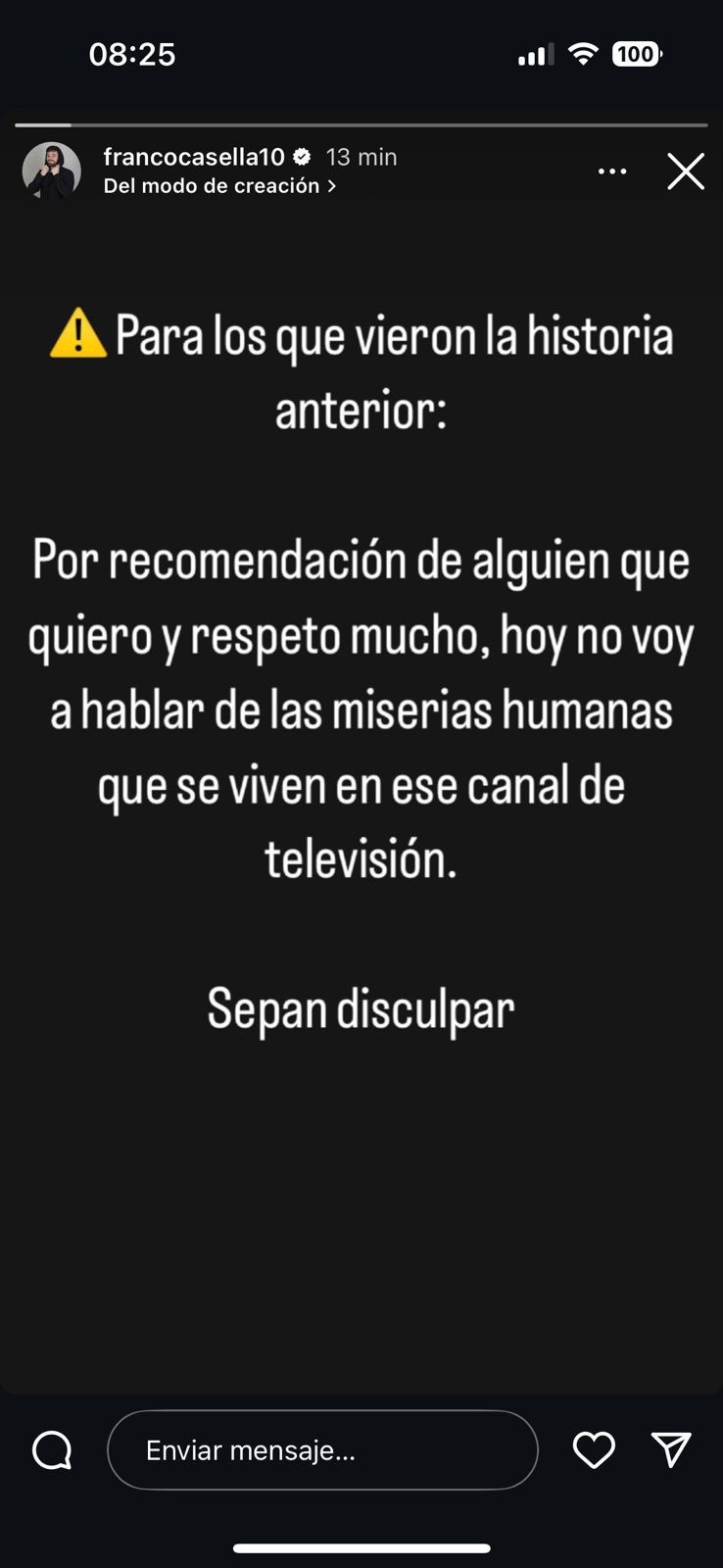This screenshot has height=1568, width=723.
Task: Like this story with the heart
Action: click(594, 1450)
